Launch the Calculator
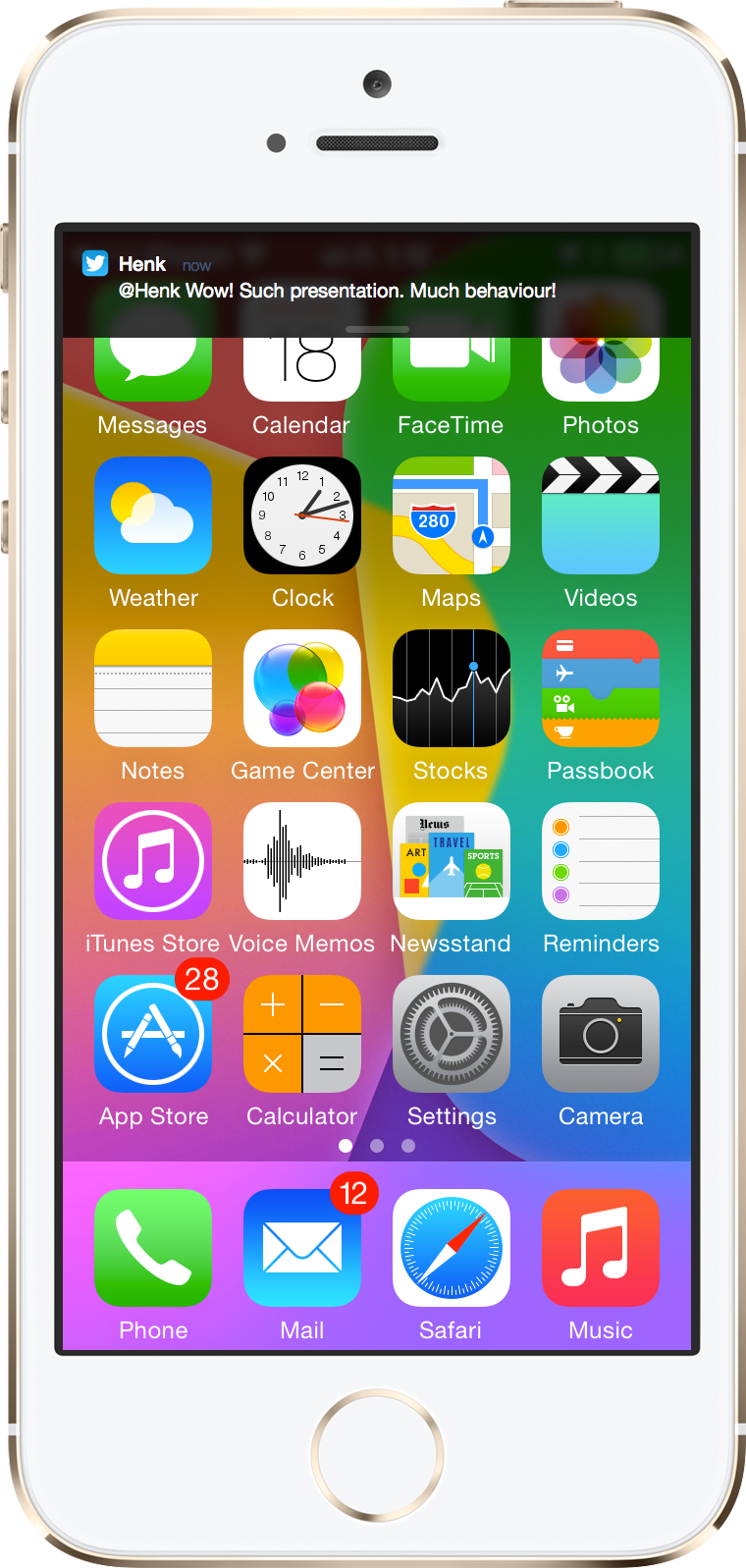Screen dimensions: 746x1568 (x=302, y=1034)
